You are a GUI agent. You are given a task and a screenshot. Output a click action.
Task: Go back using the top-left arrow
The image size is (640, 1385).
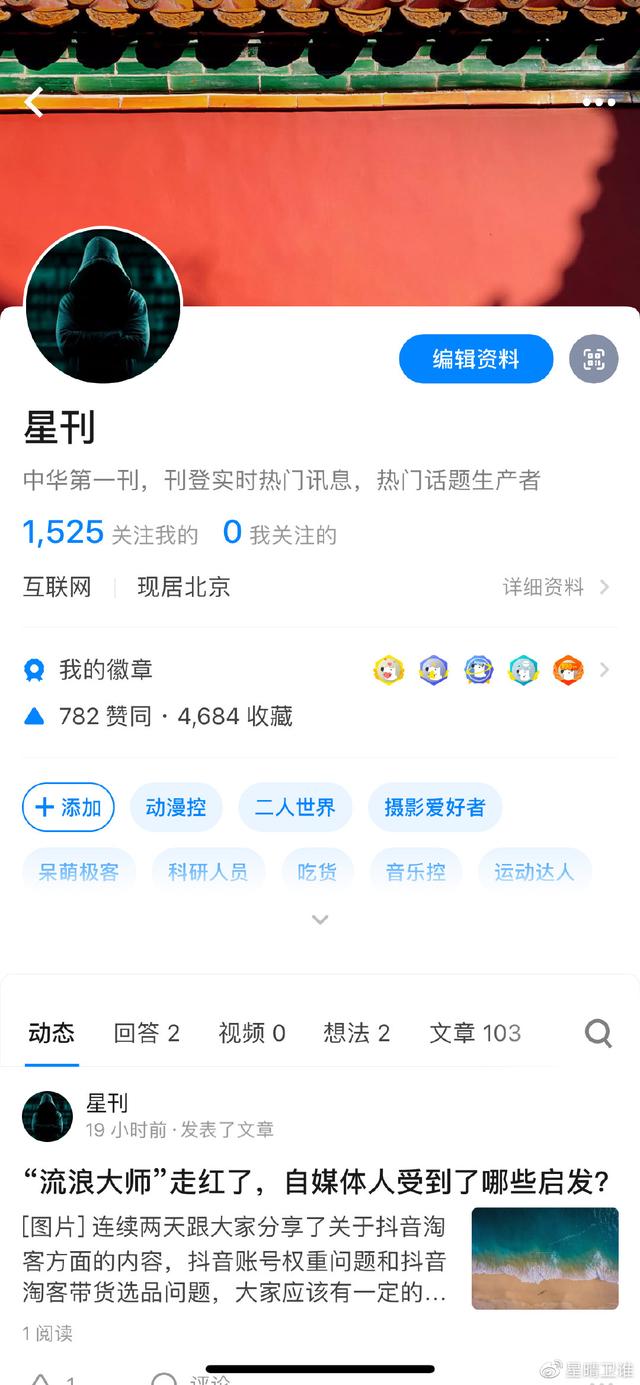tap(34, 102)
